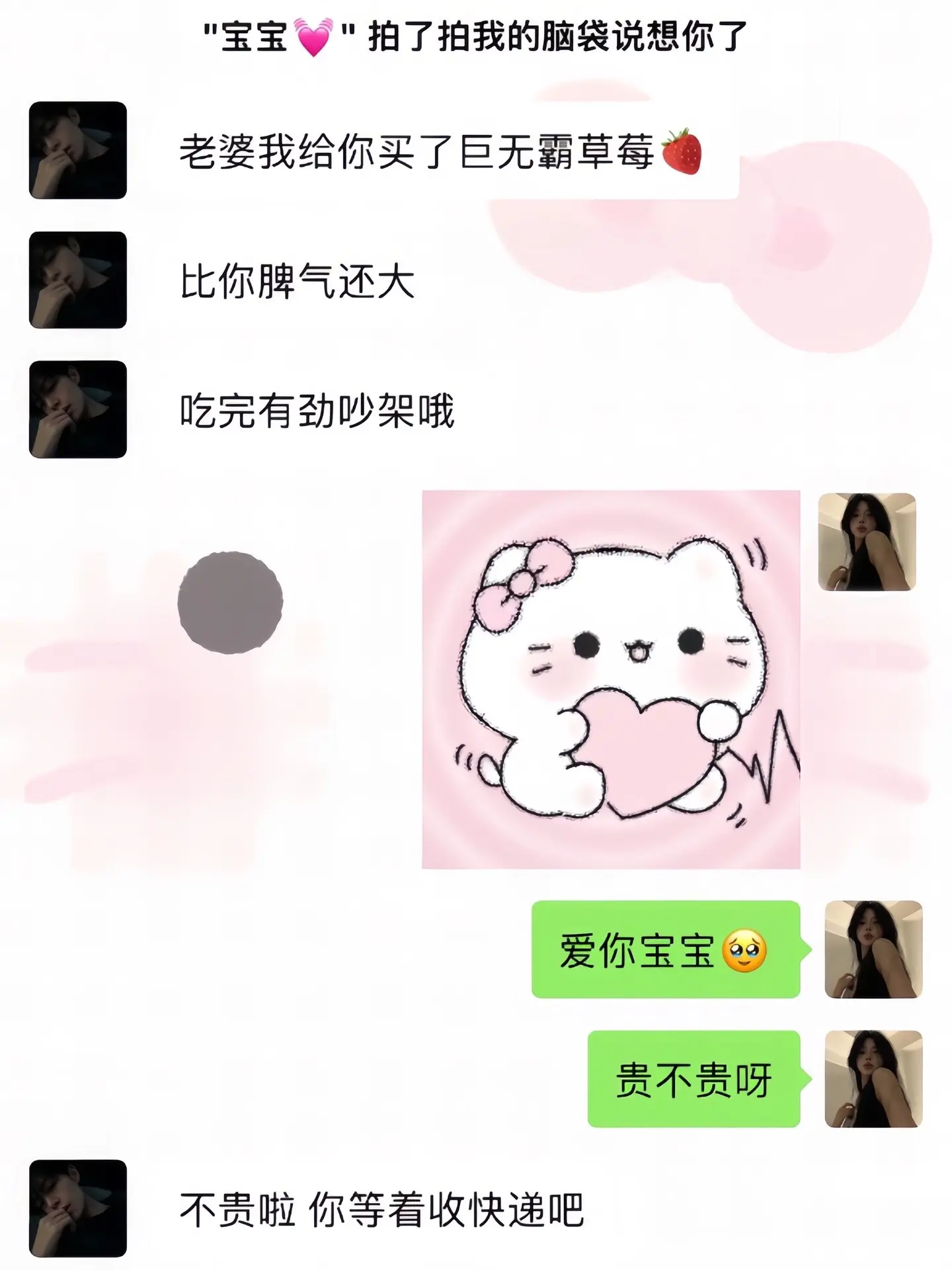Open the boyfriend's avatar on first message

(77, 151)
